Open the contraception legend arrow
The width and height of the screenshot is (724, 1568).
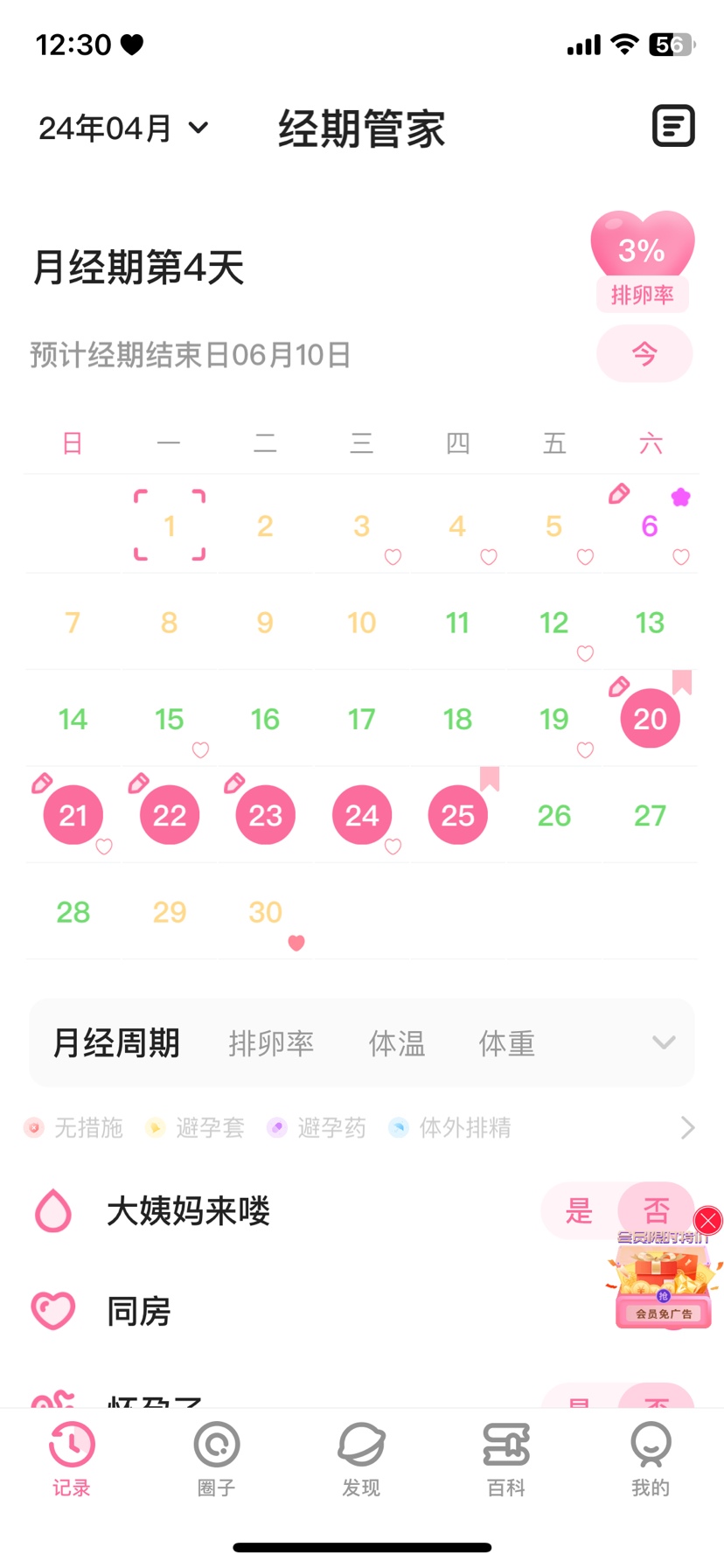[688, 1128]
